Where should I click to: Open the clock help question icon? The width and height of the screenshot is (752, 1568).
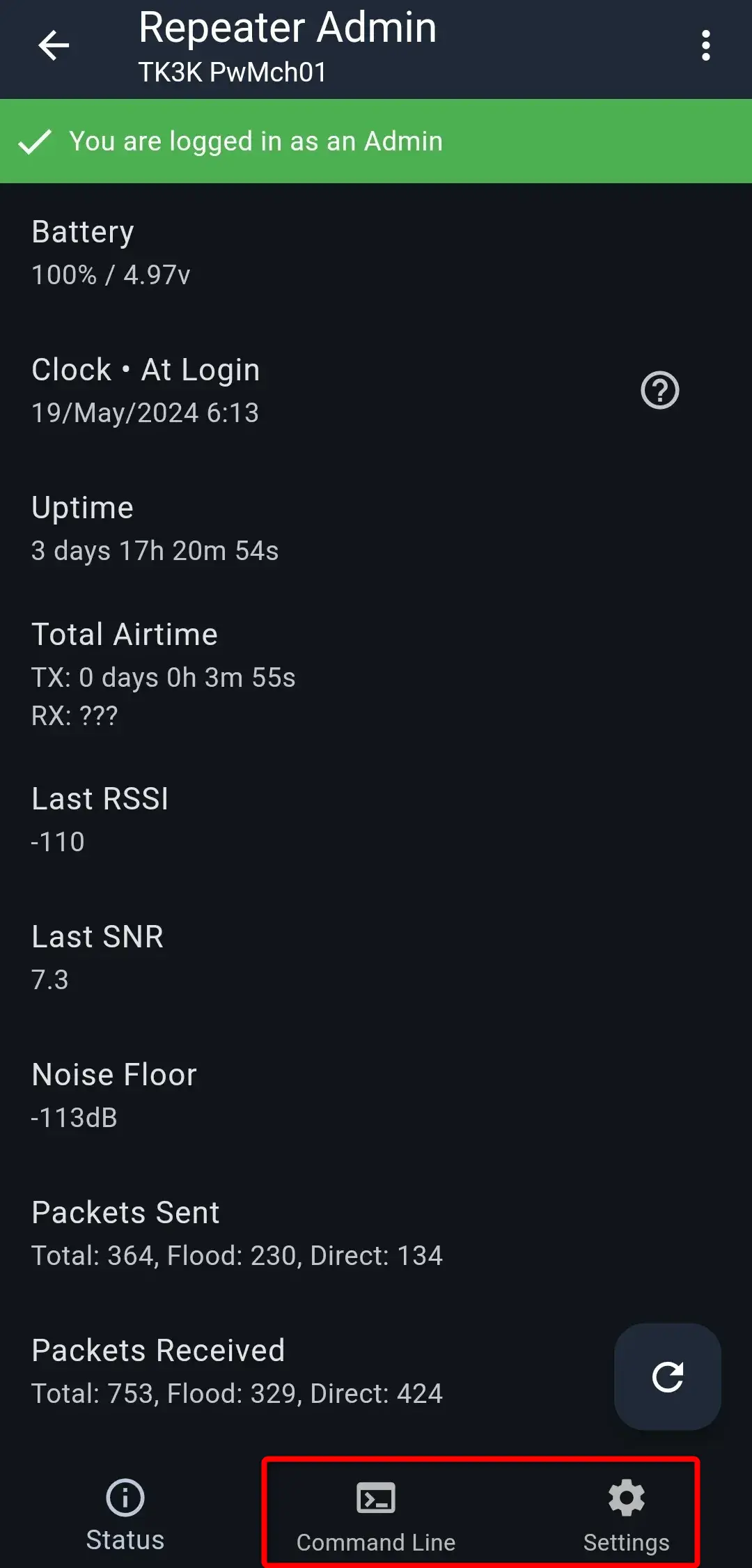pos(659,390)
